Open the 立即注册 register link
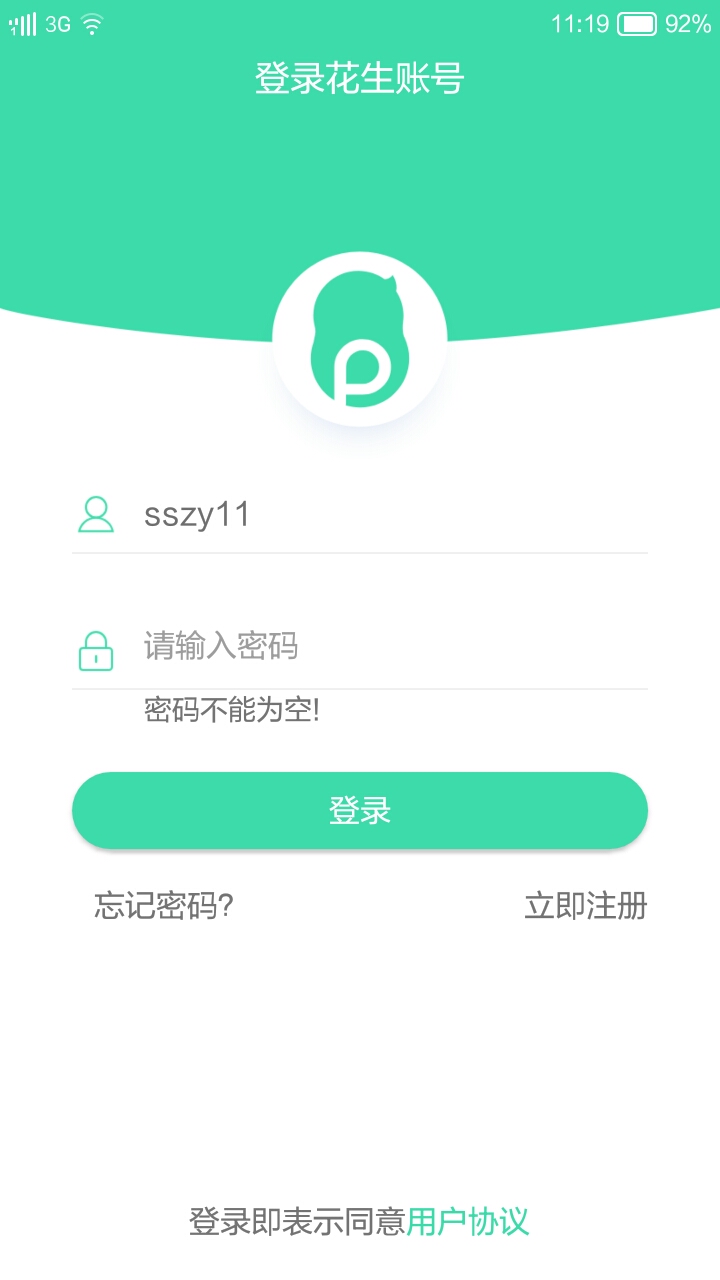This screenshot has height=1280, width=720. click(x=586, y=906)
